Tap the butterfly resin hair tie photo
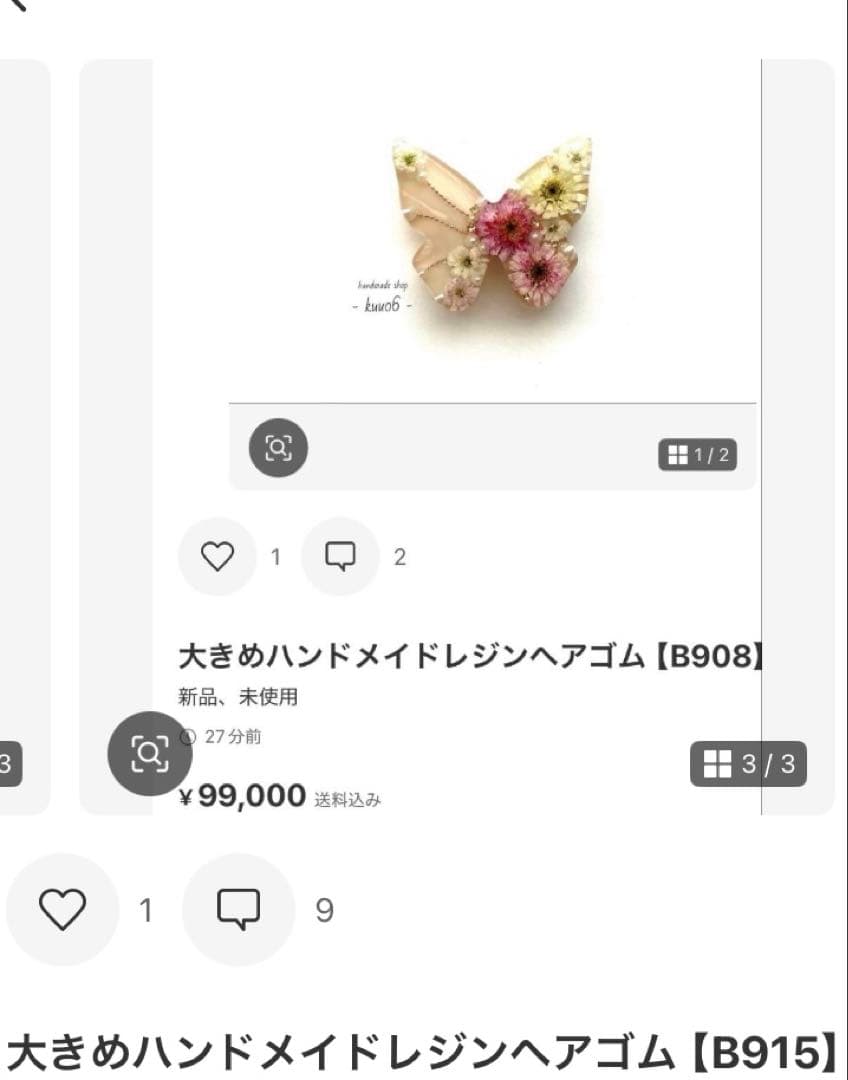The width and height of the screenshot is (848, 1080). (490, 230)
